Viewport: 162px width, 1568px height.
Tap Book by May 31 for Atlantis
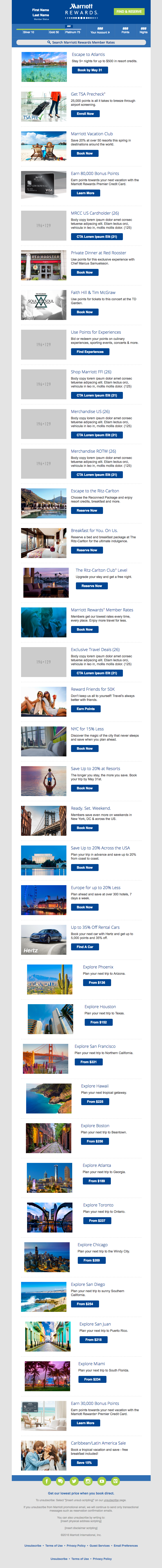[89, 70]
